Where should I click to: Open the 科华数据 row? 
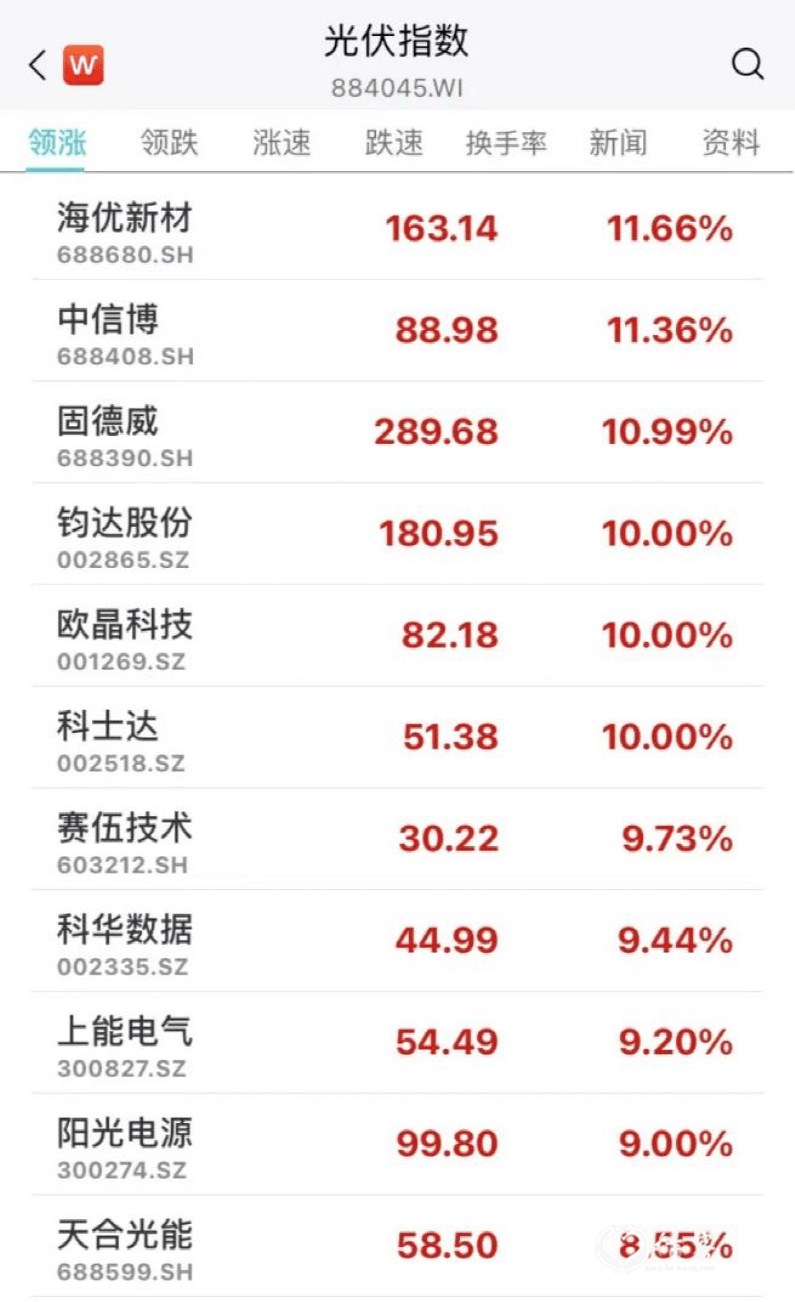397,941
